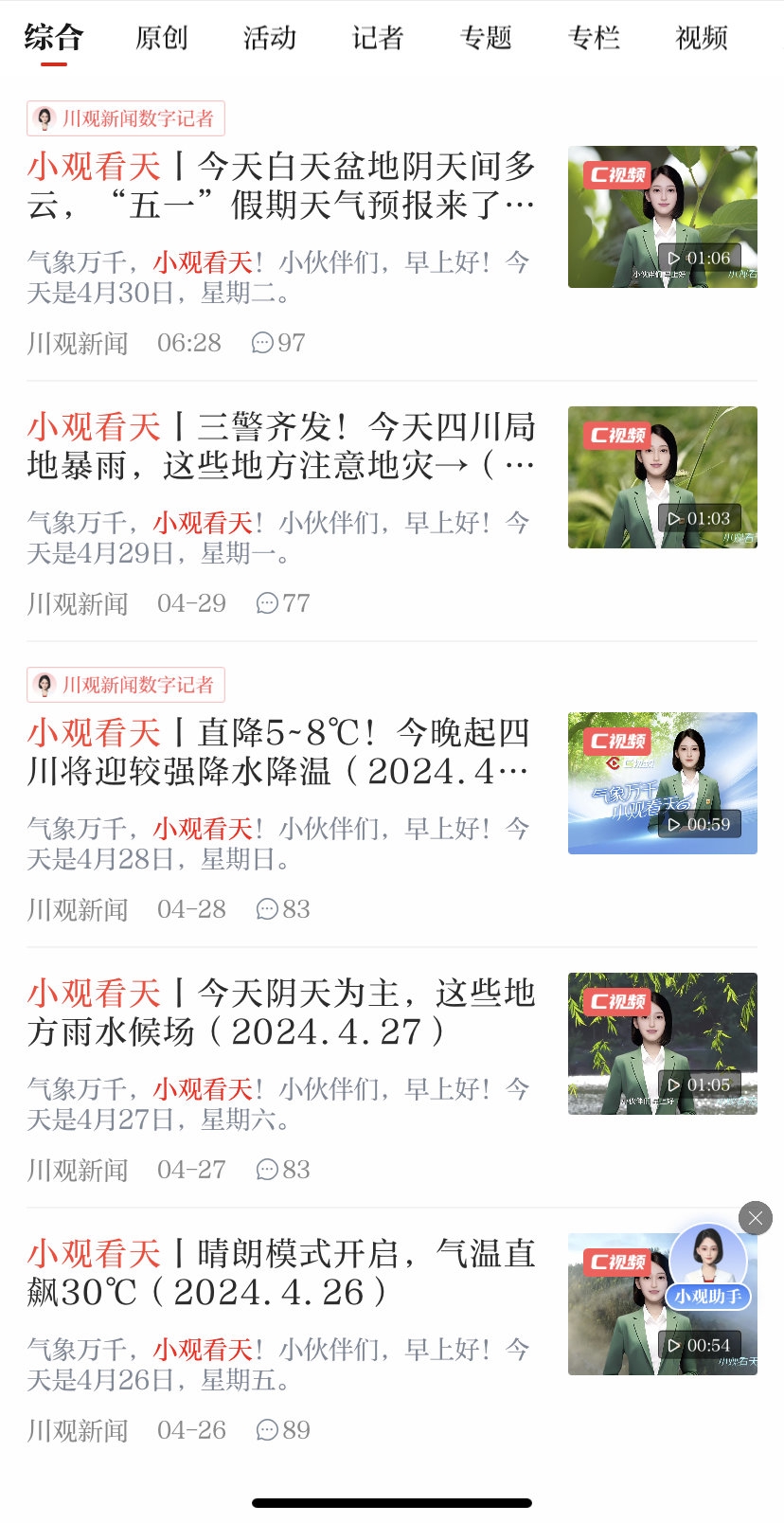Image resolution: width=784 pixels, height=1523 pixels.
Task: Select the 专题 tab
Action: point(486,38)
